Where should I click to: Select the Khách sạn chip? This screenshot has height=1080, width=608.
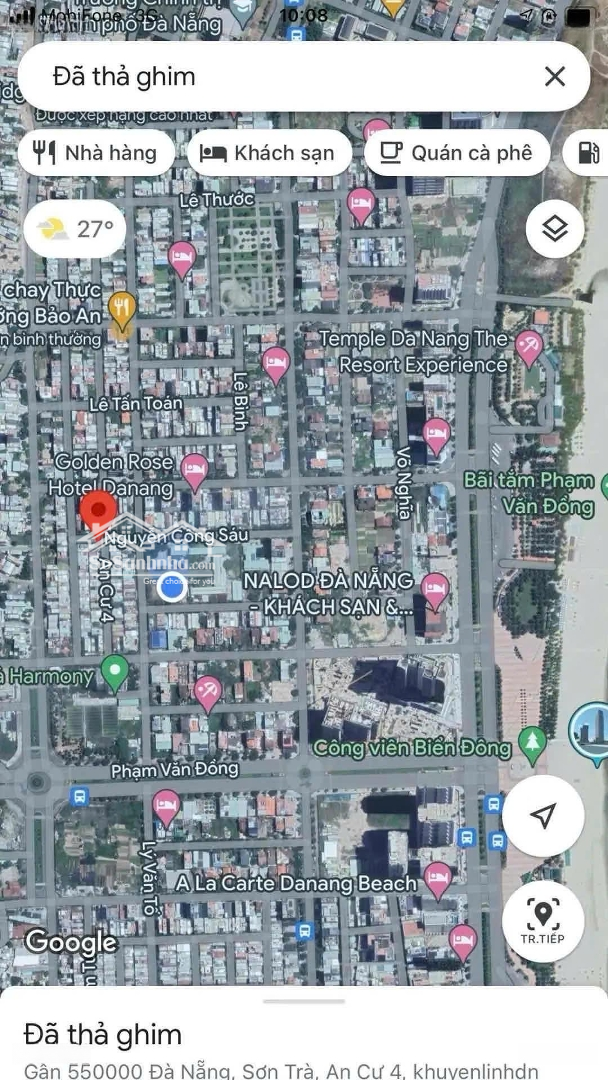pos(268,153)
